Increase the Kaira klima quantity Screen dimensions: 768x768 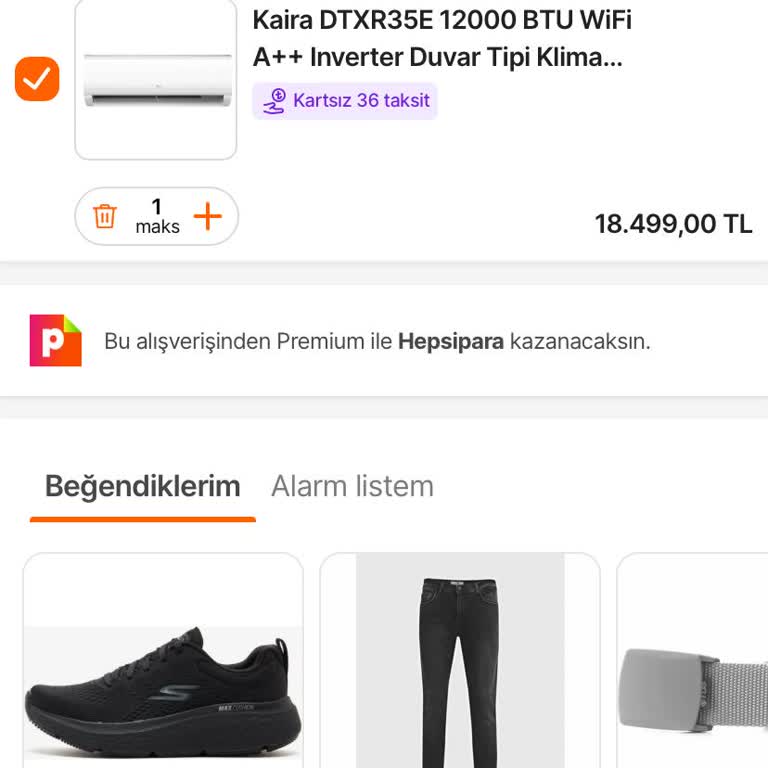[207, 216]
